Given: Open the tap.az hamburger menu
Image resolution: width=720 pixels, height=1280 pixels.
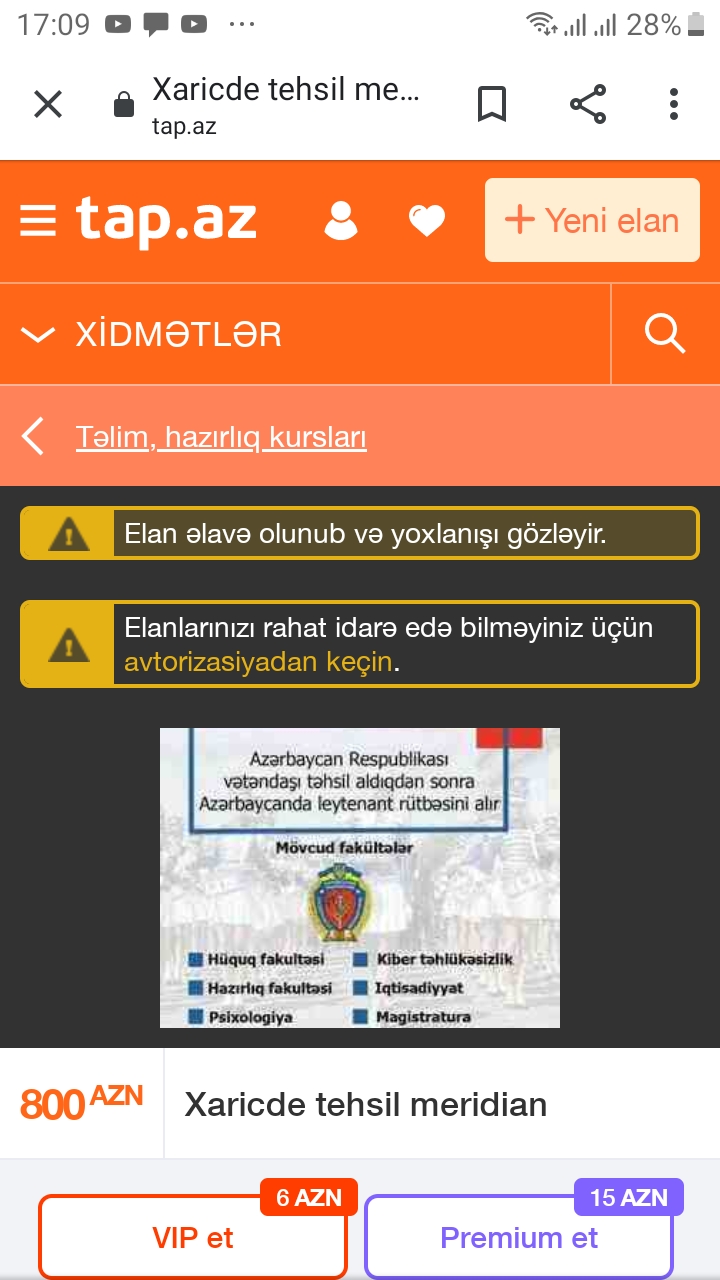Looking at the screenshot, I should coord(38,221).
